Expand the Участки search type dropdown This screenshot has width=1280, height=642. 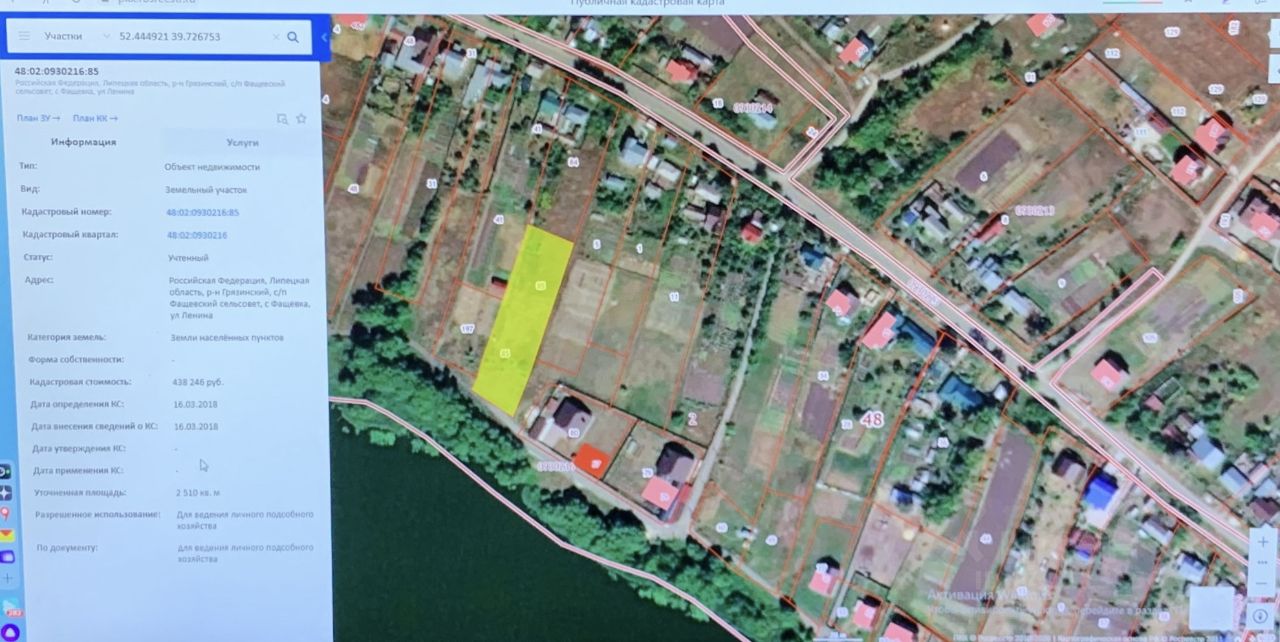105,36
